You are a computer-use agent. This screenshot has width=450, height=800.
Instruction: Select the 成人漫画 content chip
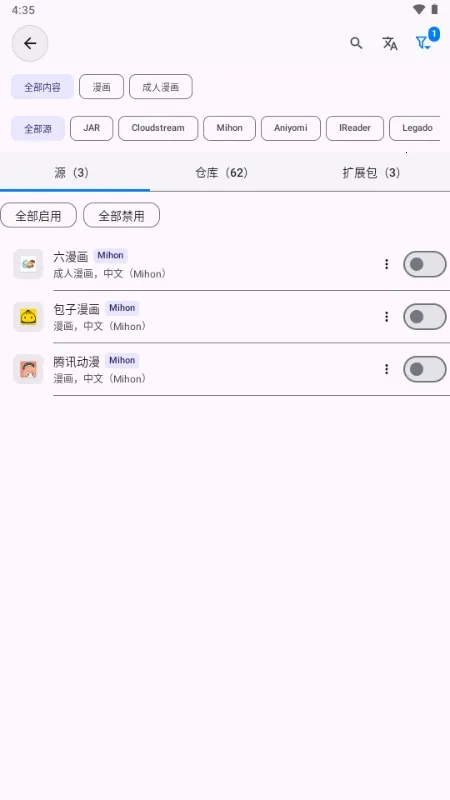tap(161, 87)
